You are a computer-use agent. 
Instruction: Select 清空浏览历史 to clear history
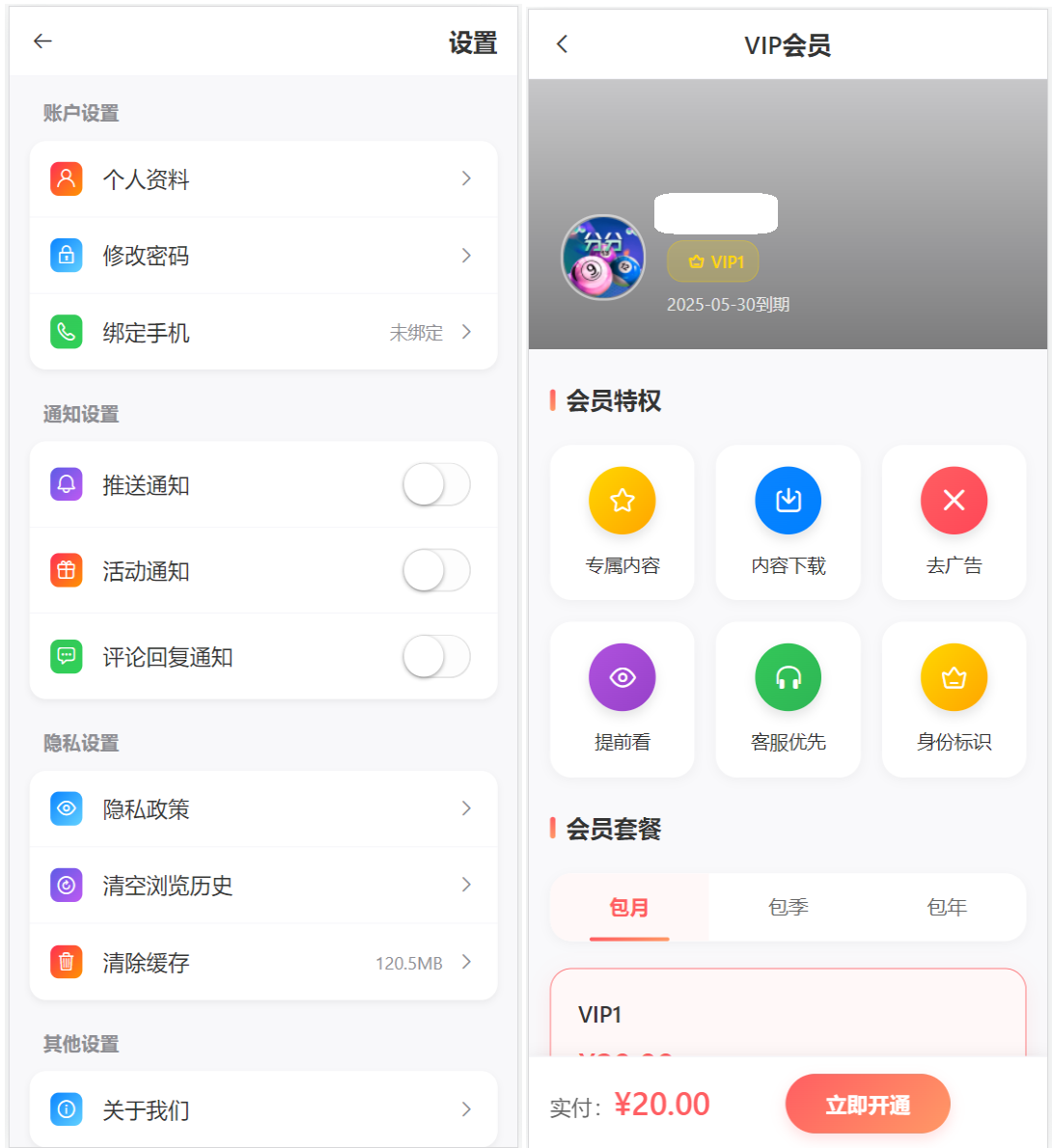click(263, 886)
